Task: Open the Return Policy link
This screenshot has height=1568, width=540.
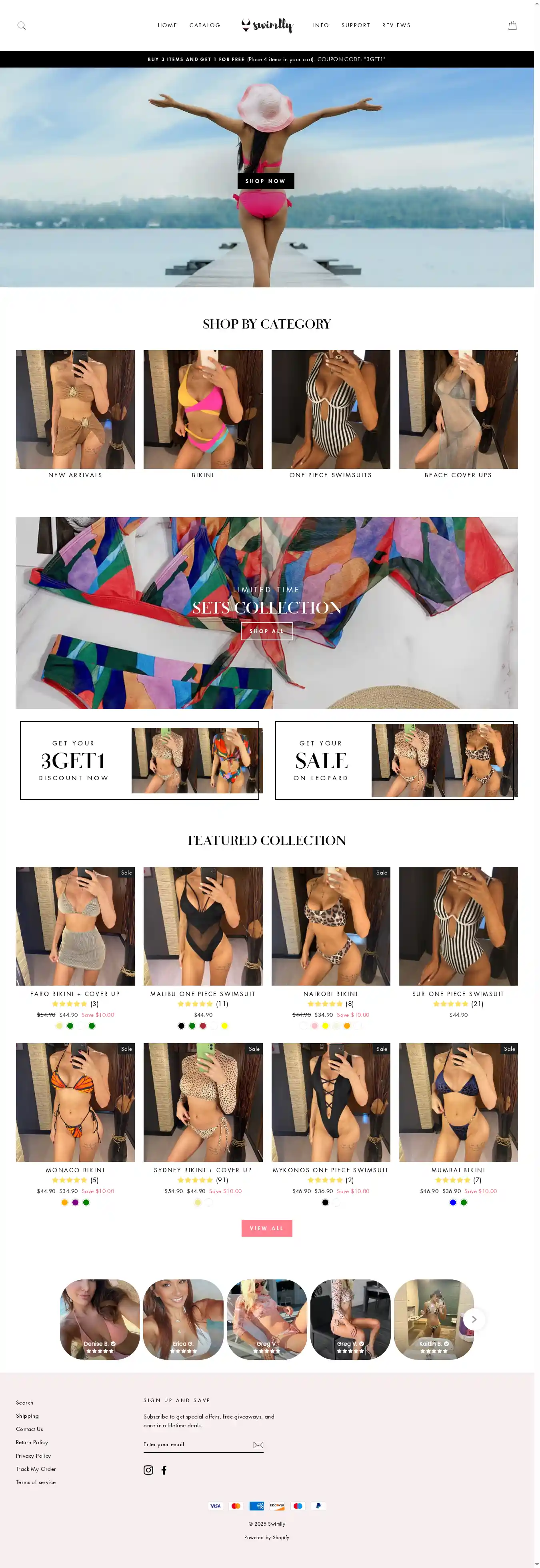Action: point(32,1442)
